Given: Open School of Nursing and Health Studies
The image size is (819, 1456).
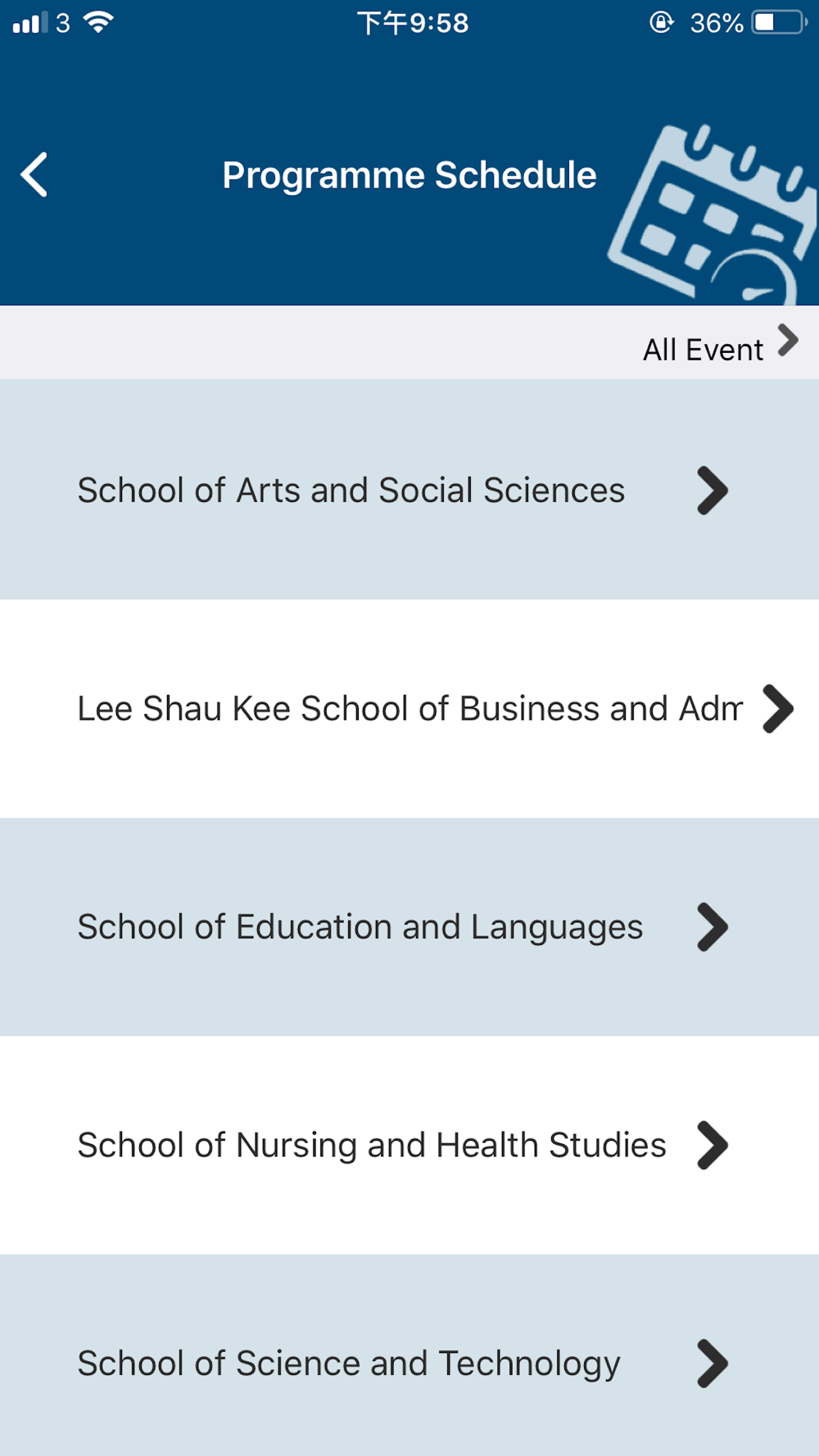Looking at the screenshot, I should [409, 1145].
